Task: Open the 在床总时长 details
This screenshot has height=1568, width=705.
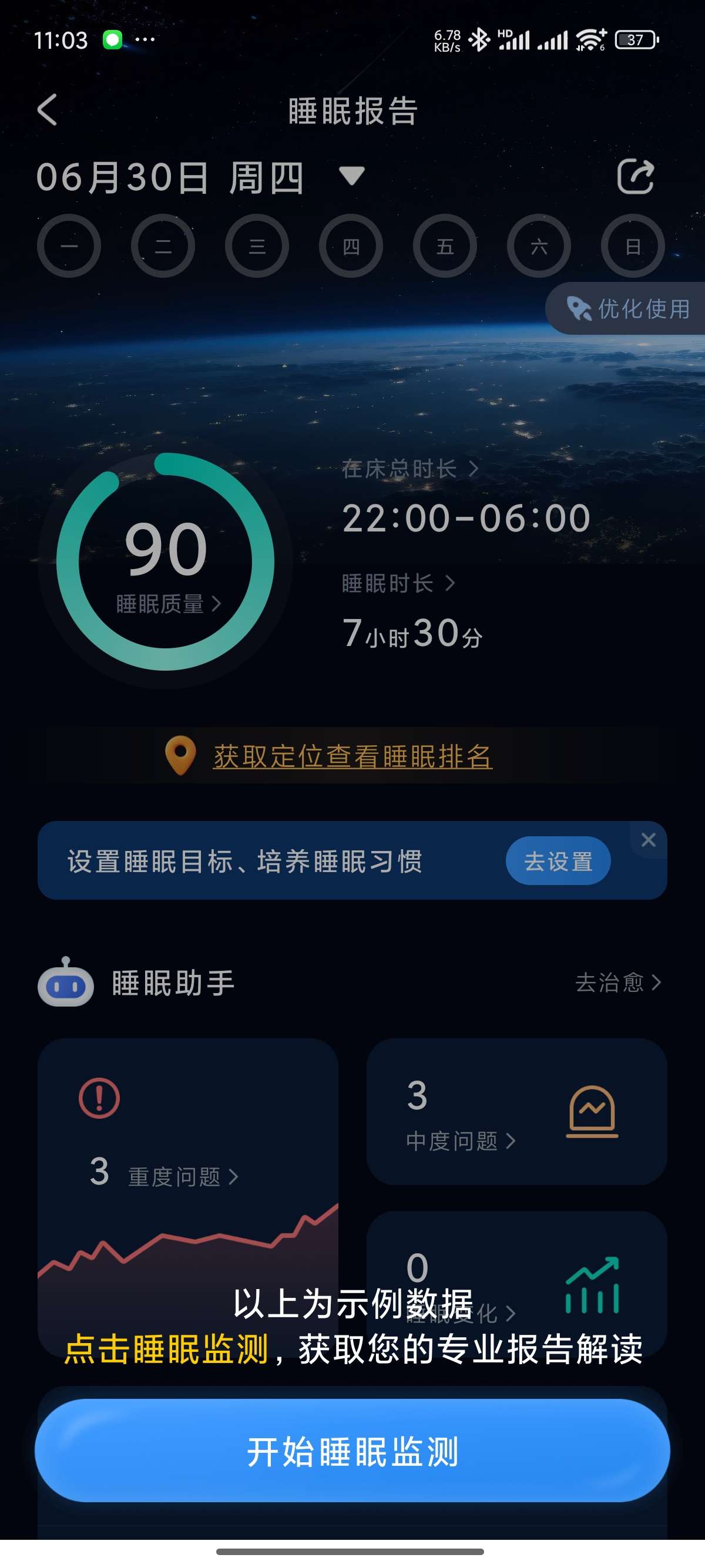Action: [409, 469]
